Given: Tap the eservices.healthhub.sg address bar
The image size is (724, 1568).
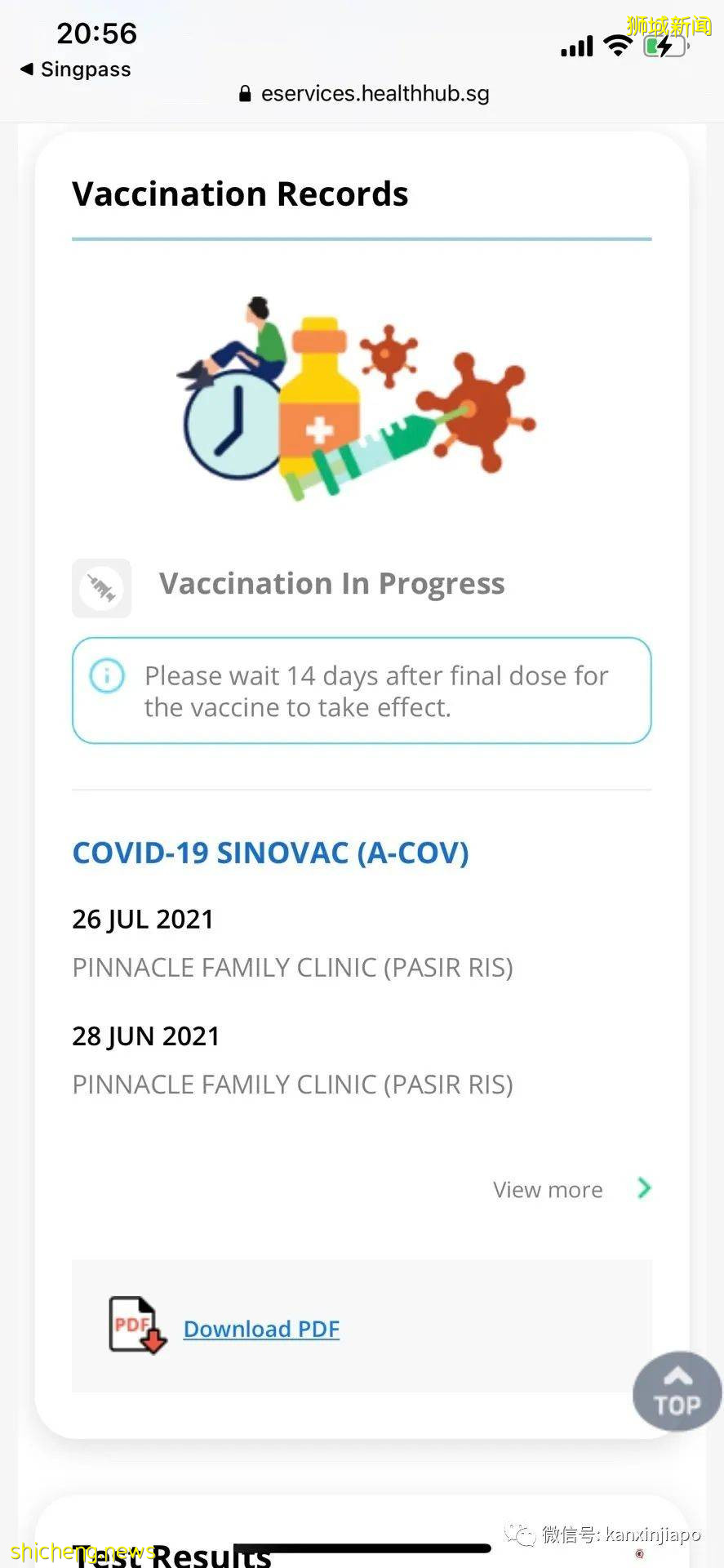Looking at the screenshot, I should point(375,93).
